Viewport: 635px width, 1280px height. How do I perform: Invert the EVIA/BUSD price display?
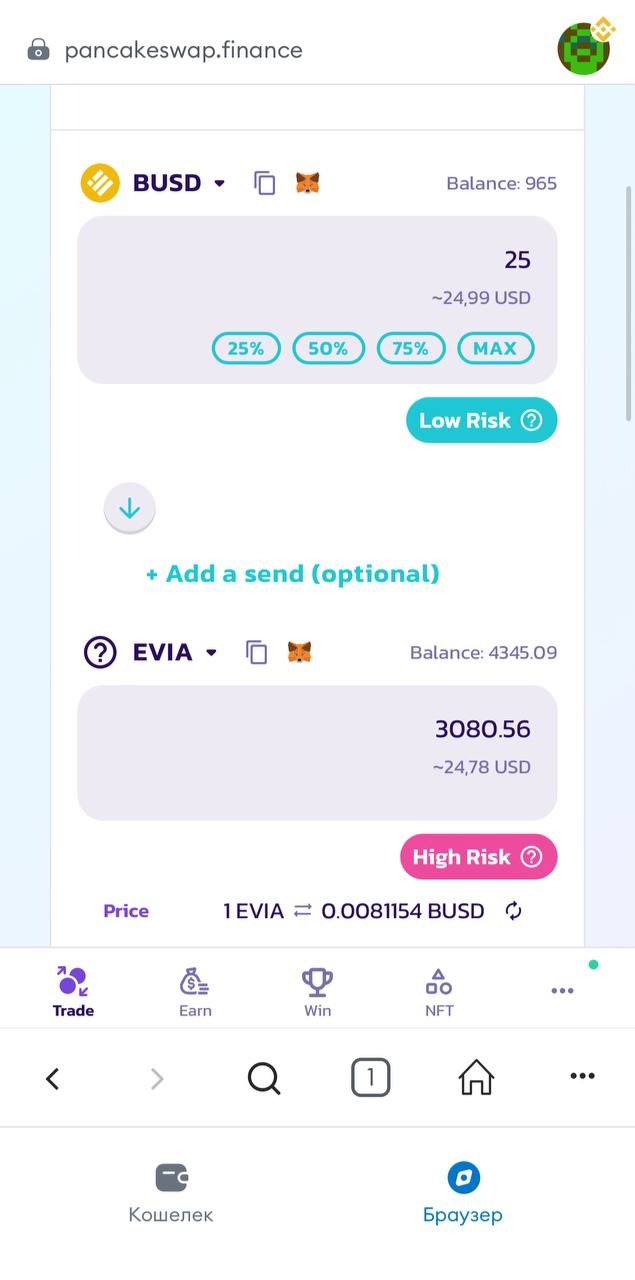(514, 911)
